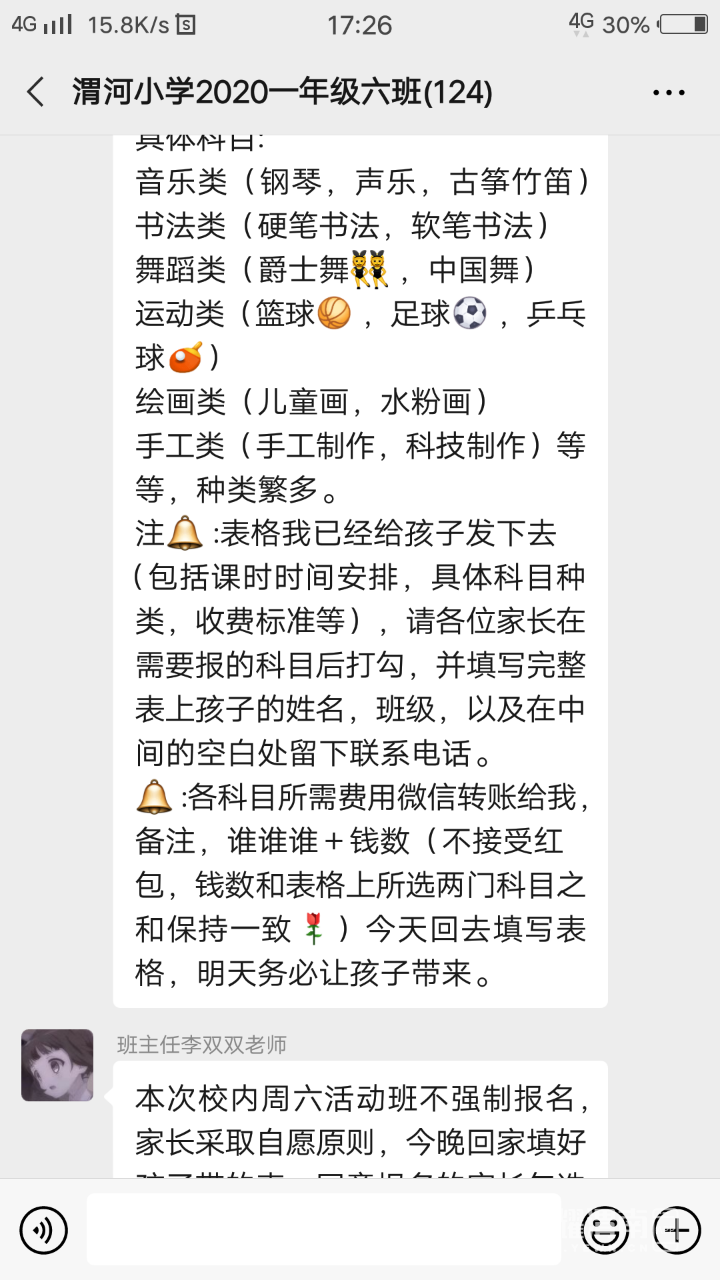Switch to voice message input
The height and width of the screenshot is (1280, 720).
[x=44, y=1230]
